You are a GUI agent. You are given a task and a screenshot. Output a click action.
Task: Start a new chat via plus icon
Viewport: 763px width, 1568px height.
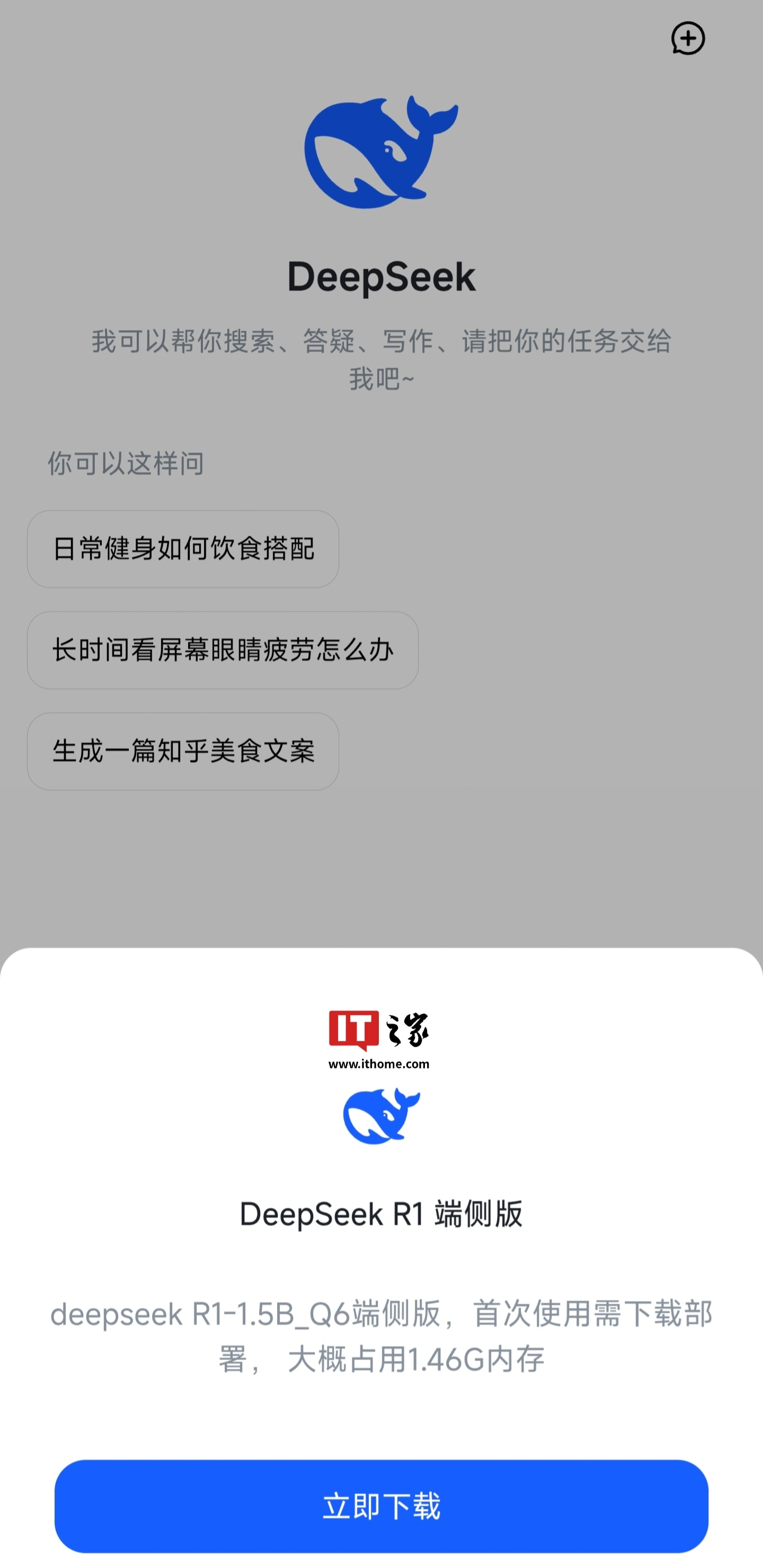pos(687,38)
